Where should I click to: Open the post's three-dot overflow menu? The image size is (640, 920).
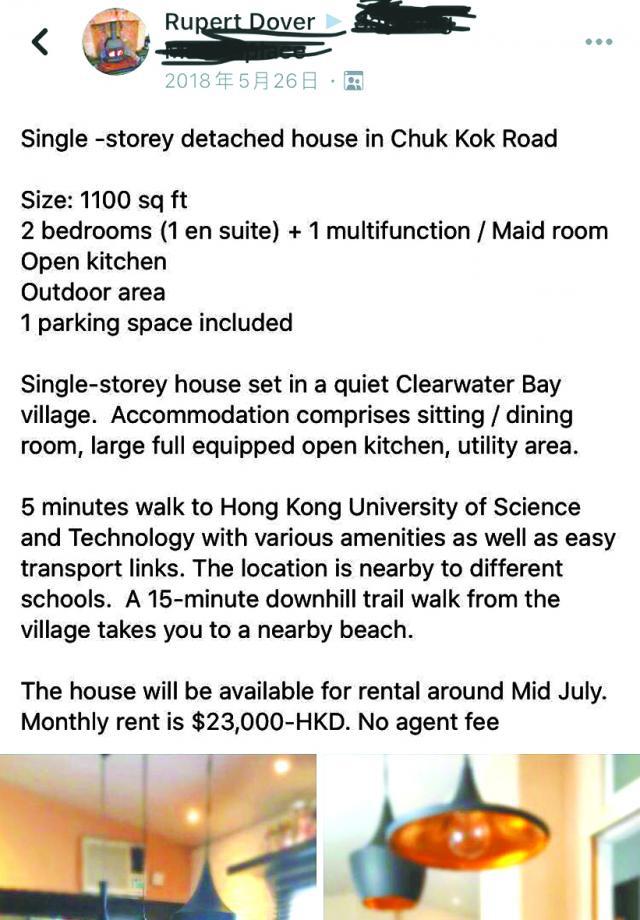598,42
